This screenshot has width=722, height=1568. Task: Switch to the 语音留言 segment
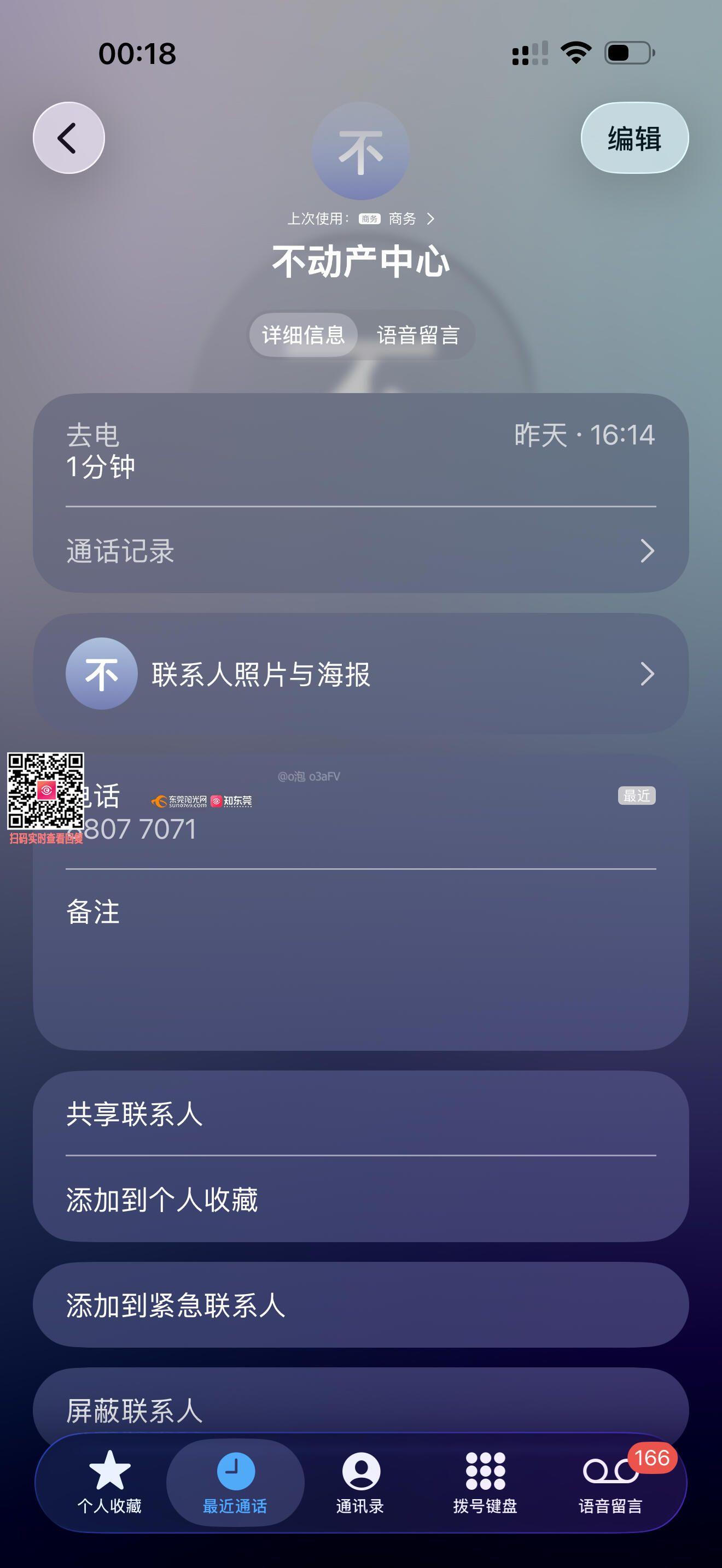pyautogui.click(x=418, y=335)
